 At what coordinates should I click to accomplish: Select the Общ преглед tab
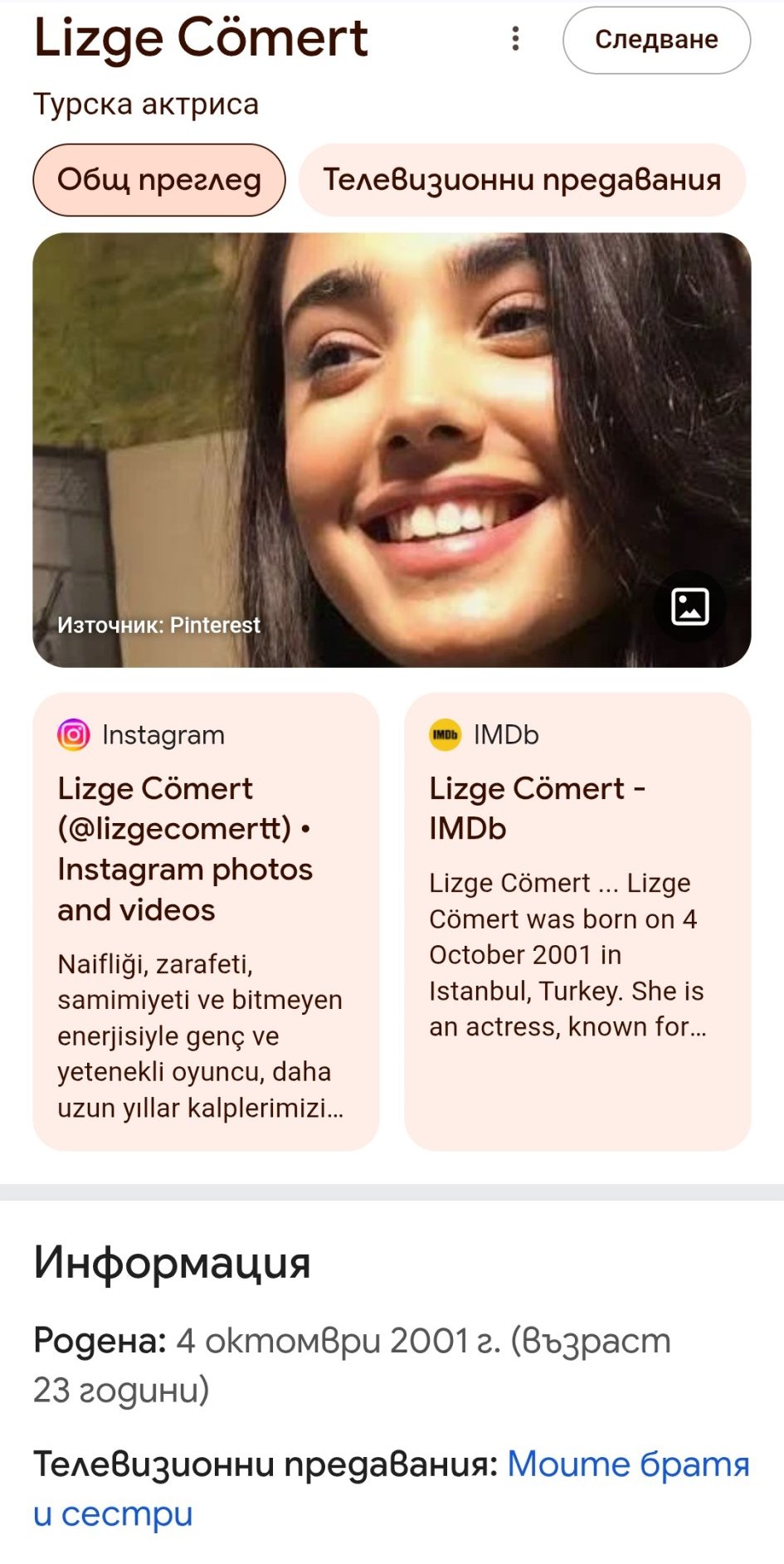(159, 180)
